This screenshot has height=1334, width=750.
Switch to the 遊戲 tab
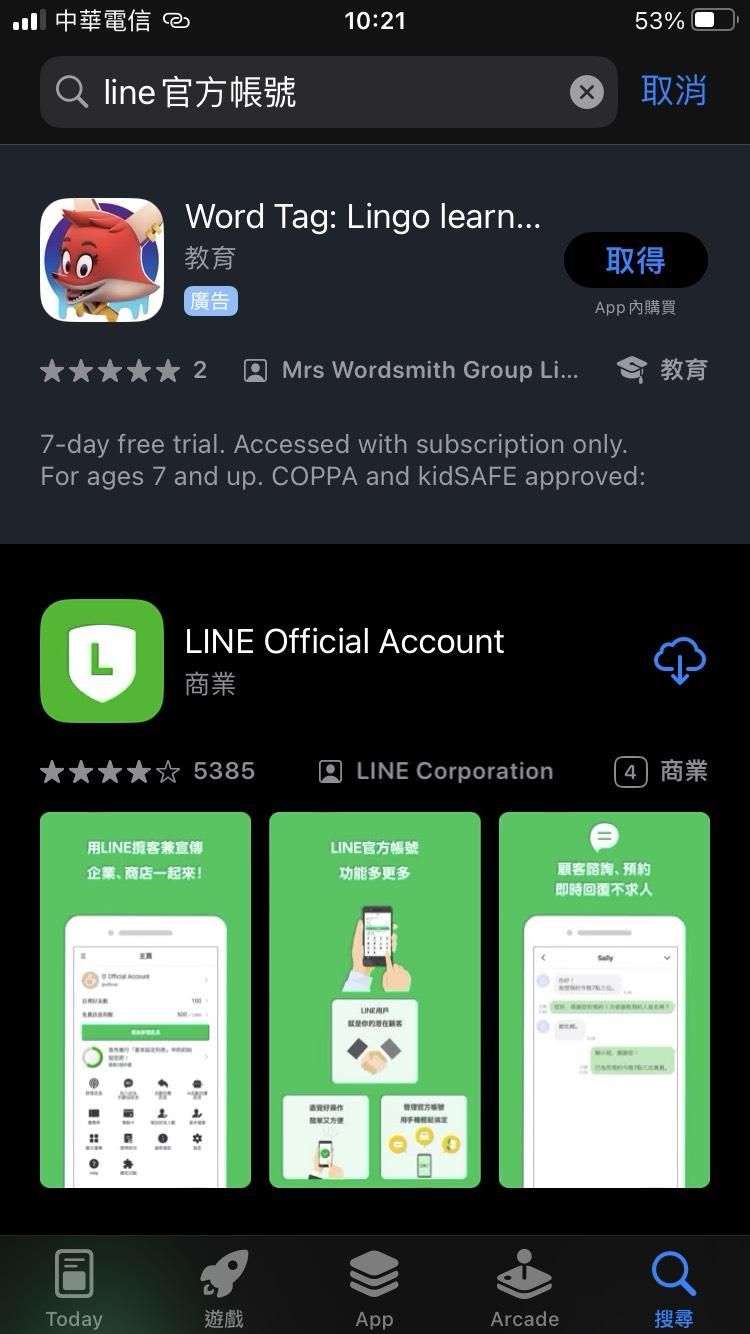coord(224,1288)
